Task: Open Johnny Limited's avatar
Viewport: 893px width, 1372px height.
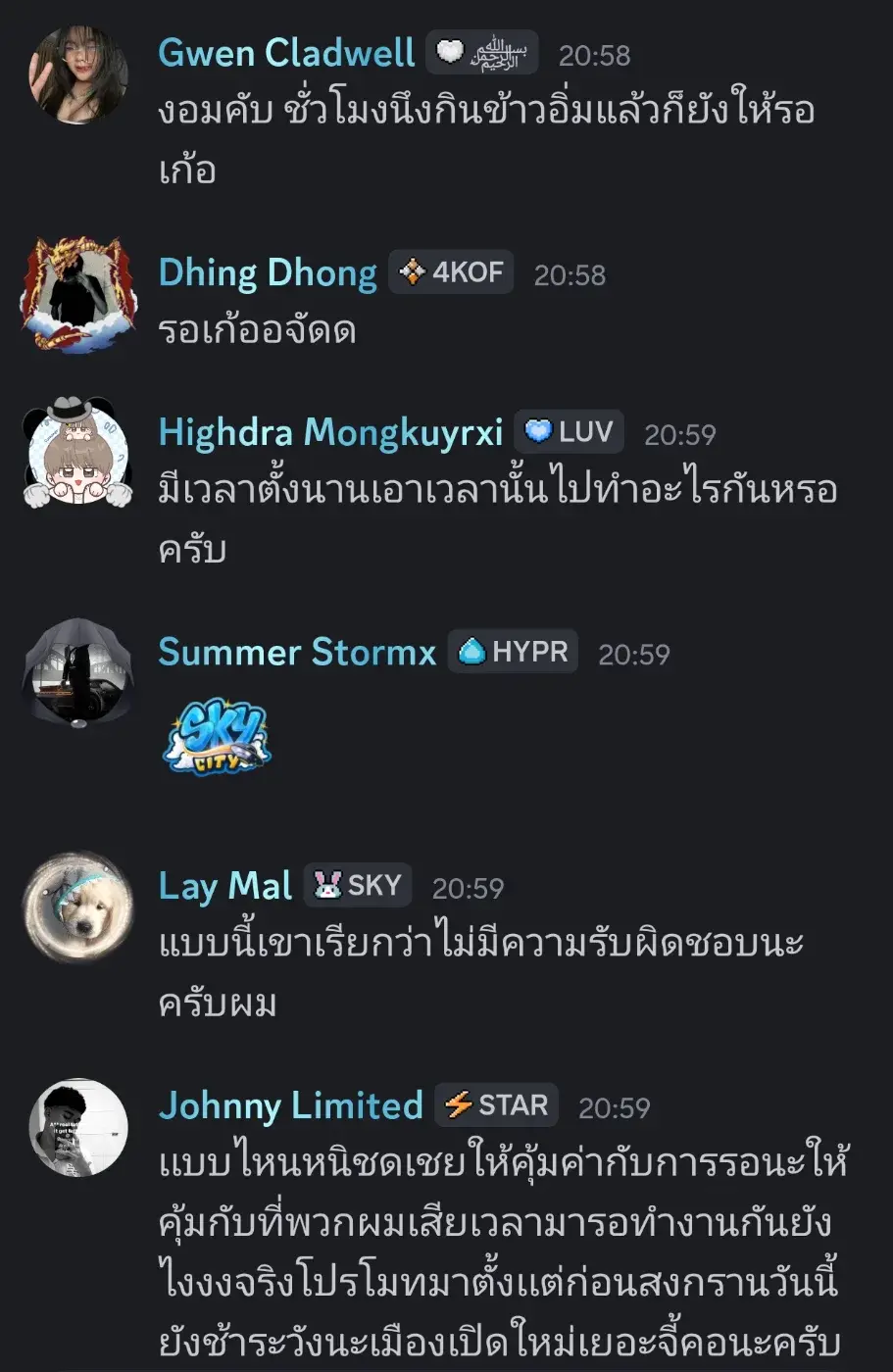Action: coord(78,1127)
